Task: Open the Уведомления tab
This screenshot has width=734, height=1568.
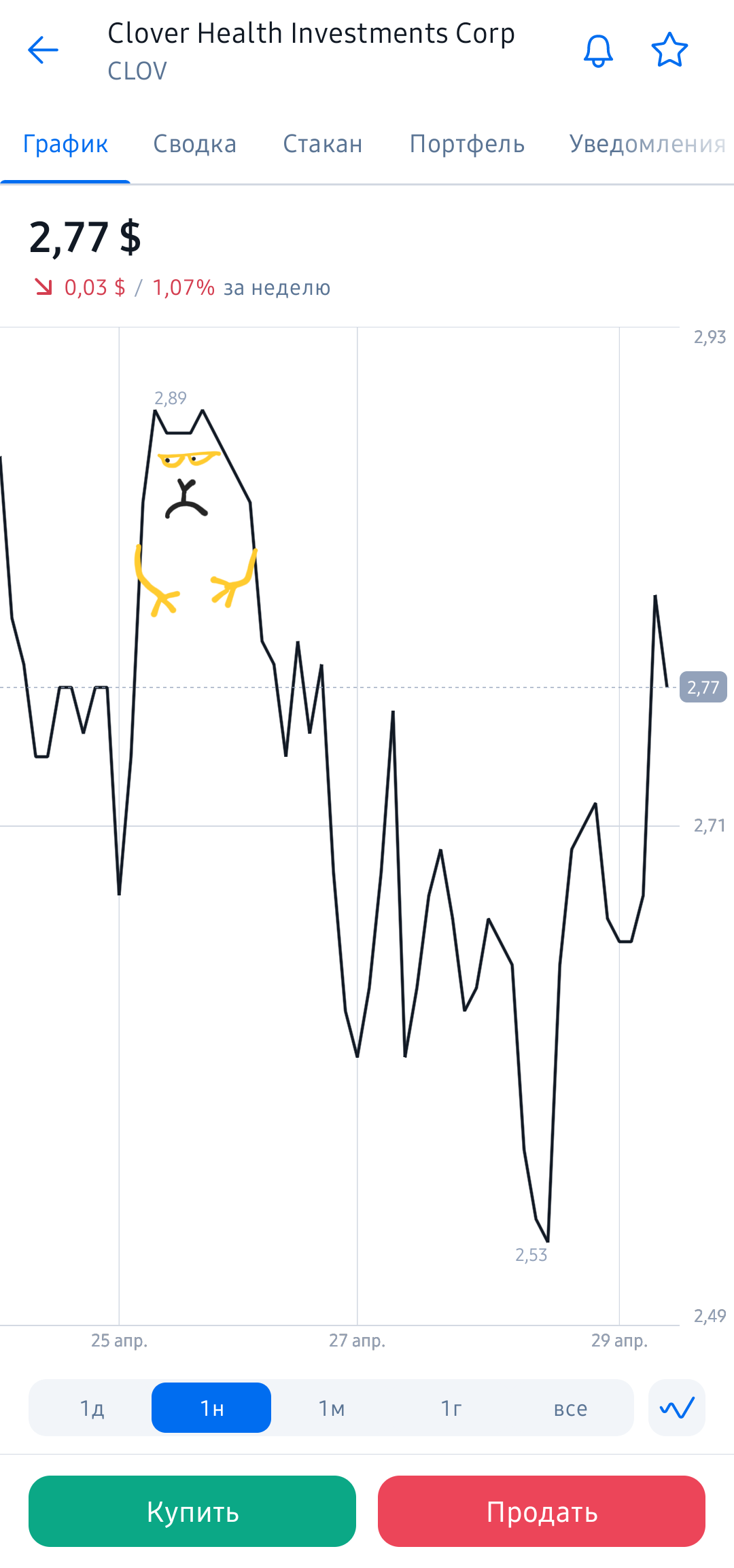Action: click(x=647, y=144)
